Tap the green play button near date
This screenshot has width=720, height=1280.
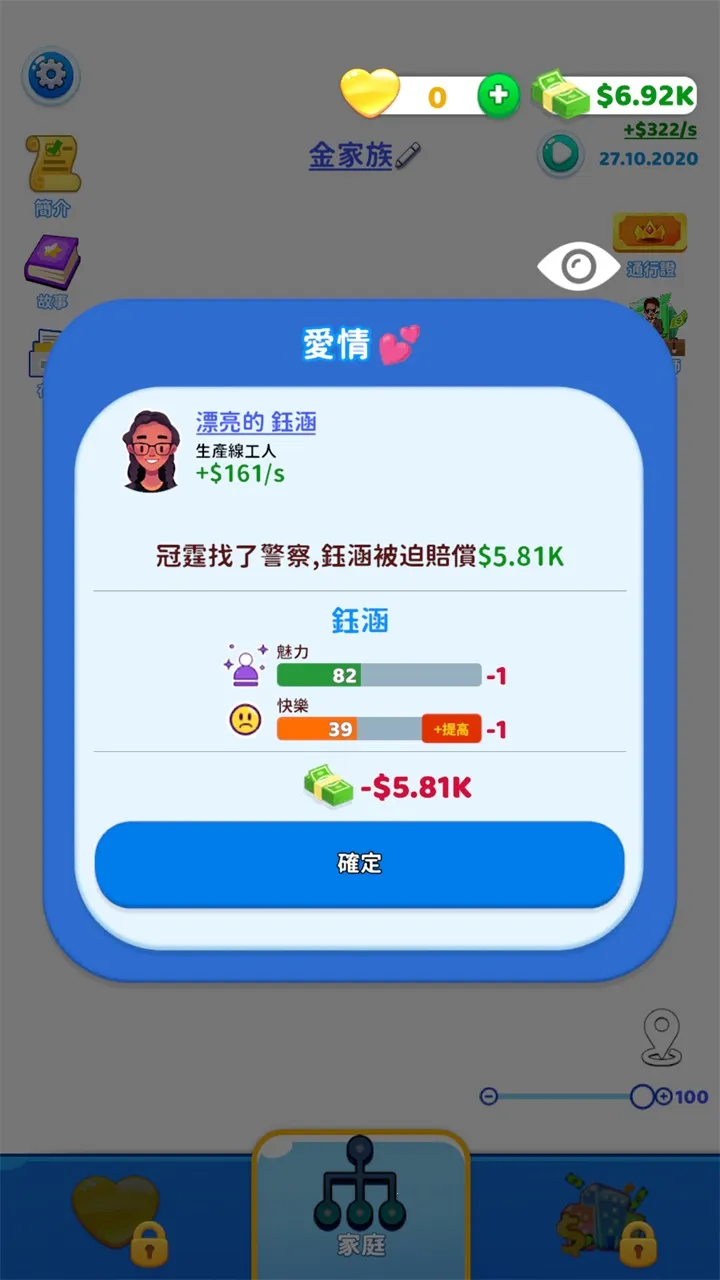click(560, 154)
